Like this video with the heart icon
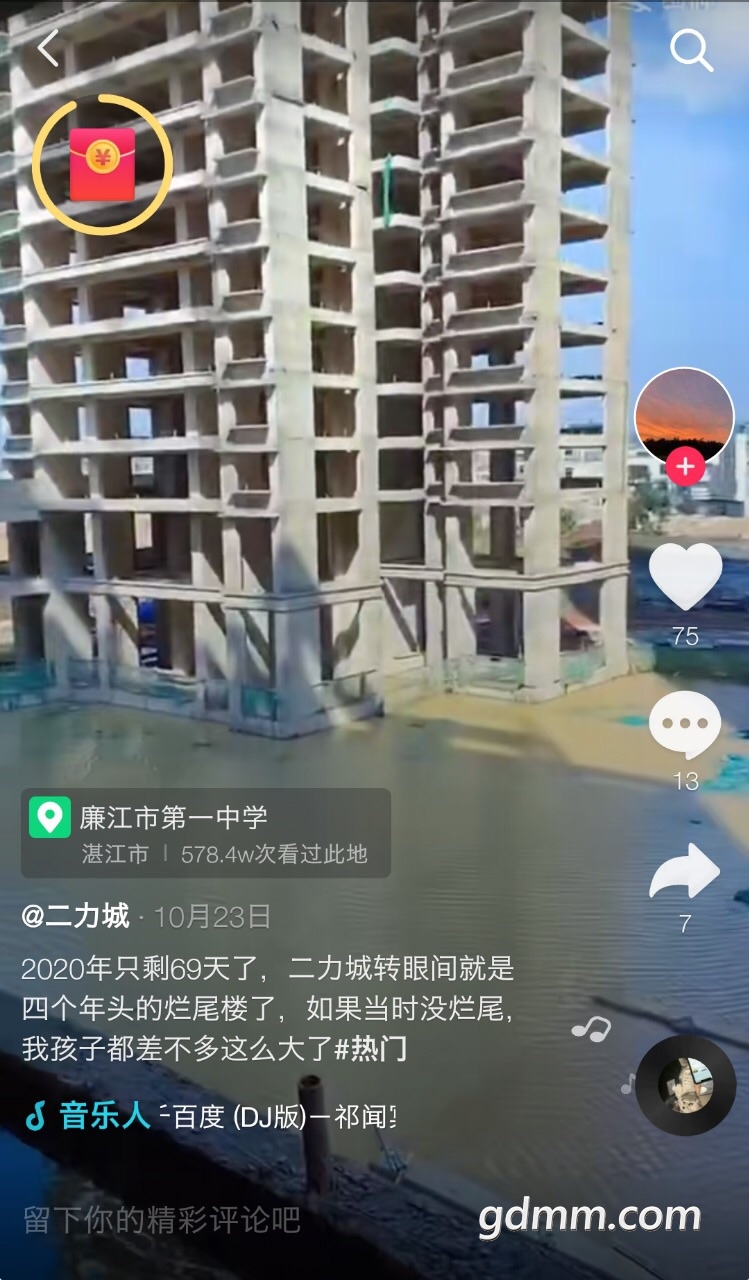The height and width of the screenshot is (1280, 749). click(x=685, y=577)
